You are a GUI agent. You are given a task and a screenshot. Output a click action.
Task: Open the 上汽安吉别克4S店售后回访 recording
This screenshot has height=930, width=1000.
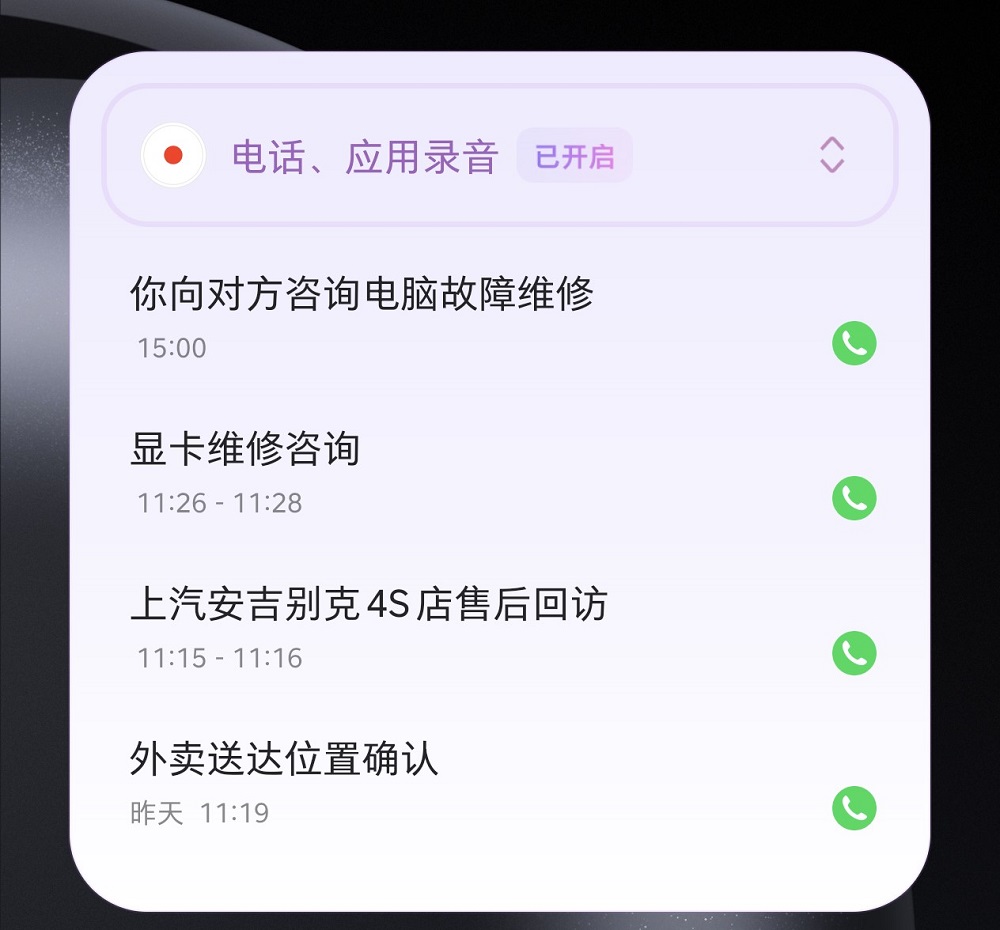(x=369, y=604)
